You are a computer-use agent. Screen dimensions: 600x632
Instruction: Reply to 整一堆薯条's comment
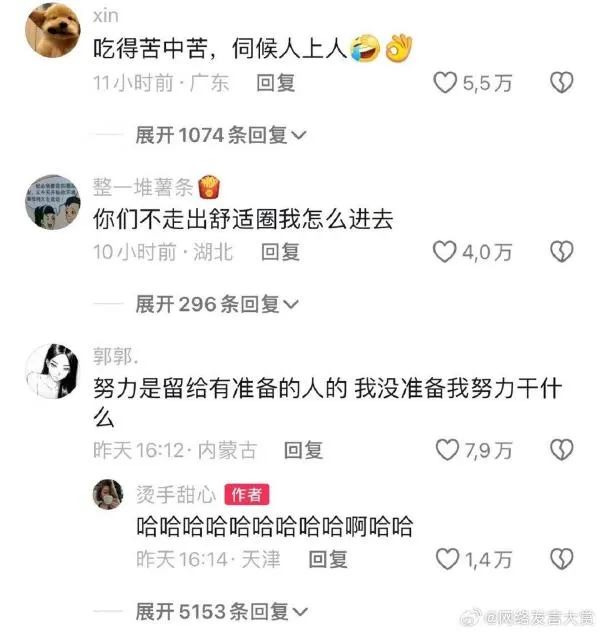click(x=280, y=252)
